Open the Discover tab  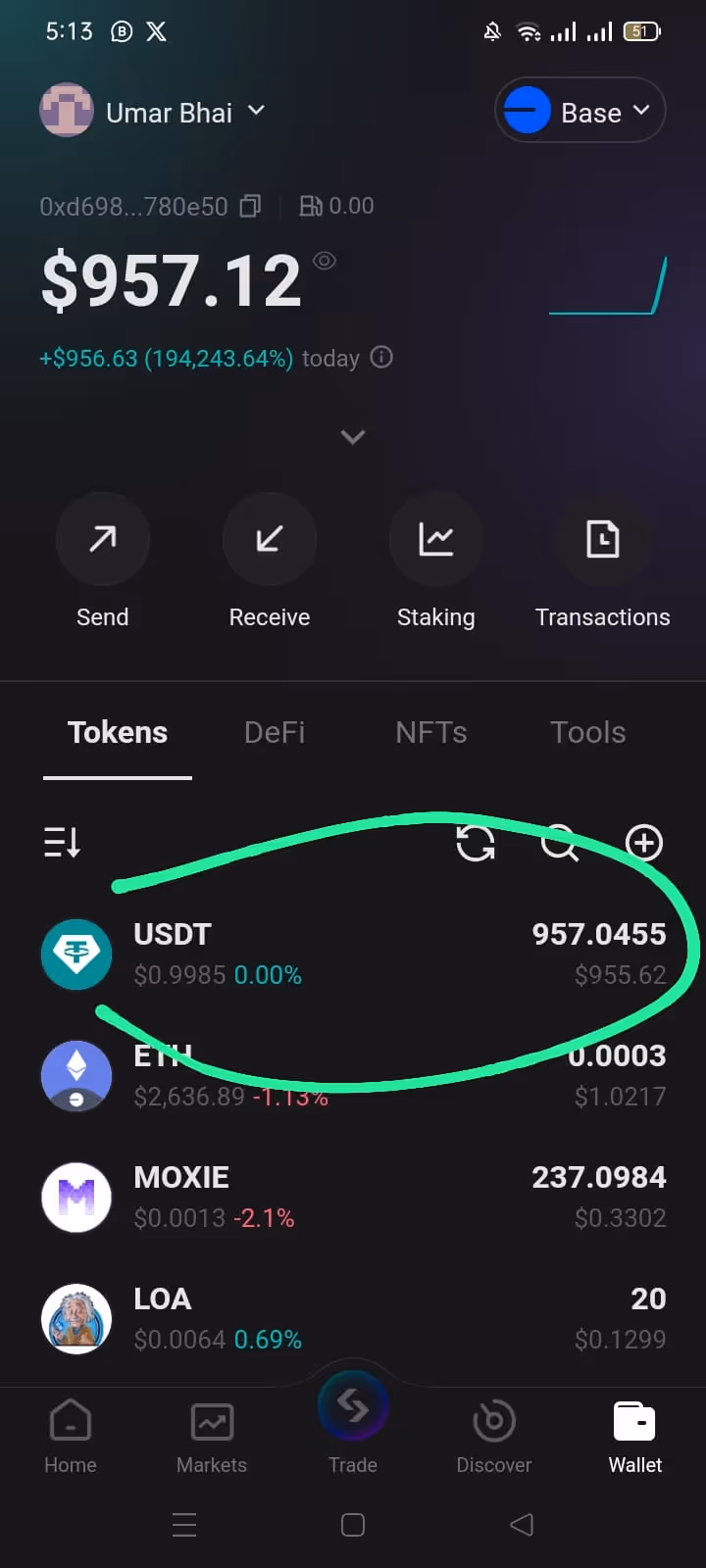[494, 1437]
